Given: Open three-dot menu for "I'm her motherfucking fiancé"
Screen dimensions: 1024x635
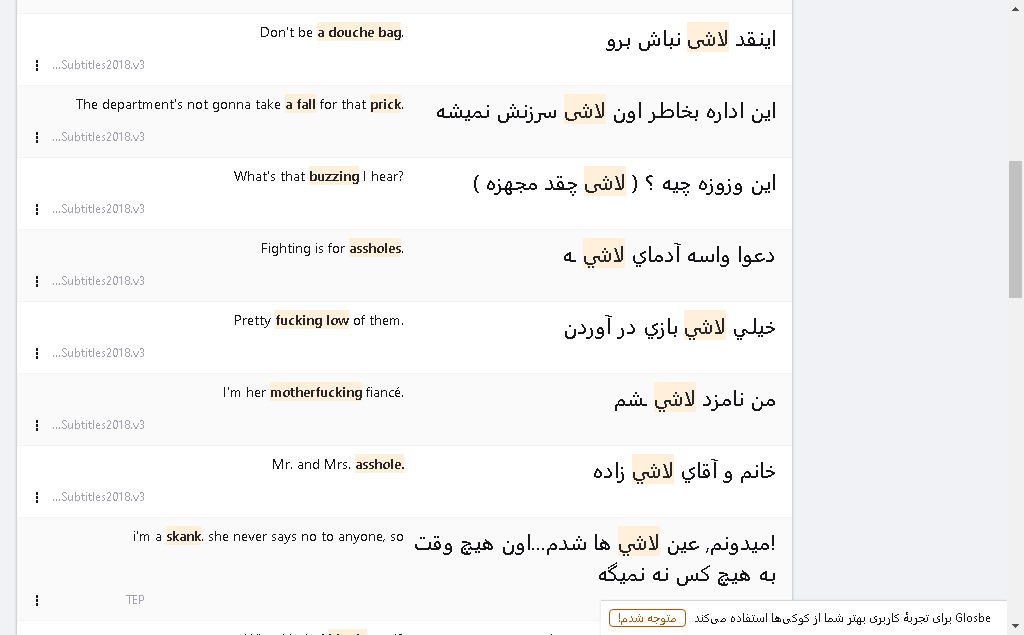Looking at the screenshot, I should [x=37, y=425].
